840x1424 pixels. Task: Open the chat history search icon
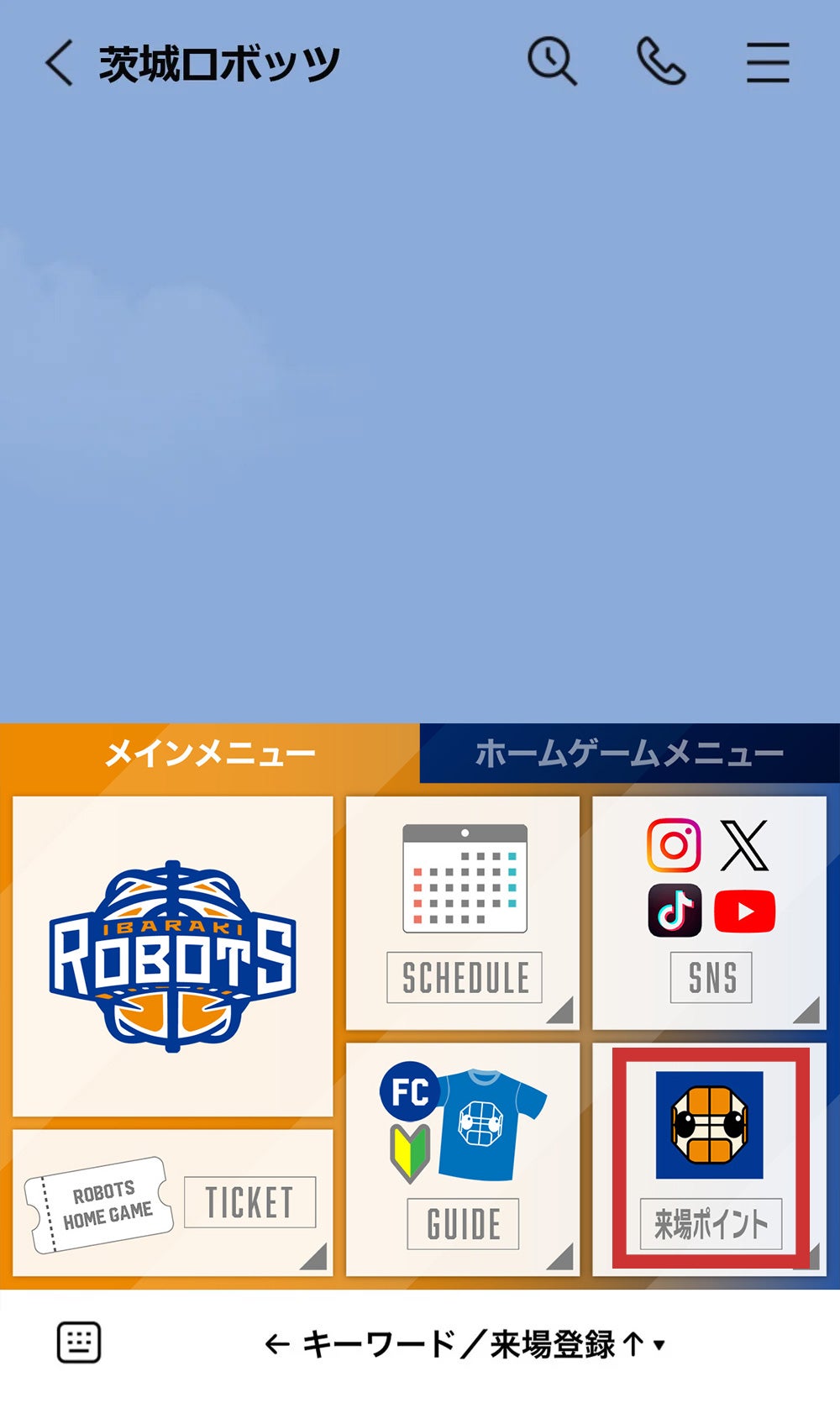(552, 62)
